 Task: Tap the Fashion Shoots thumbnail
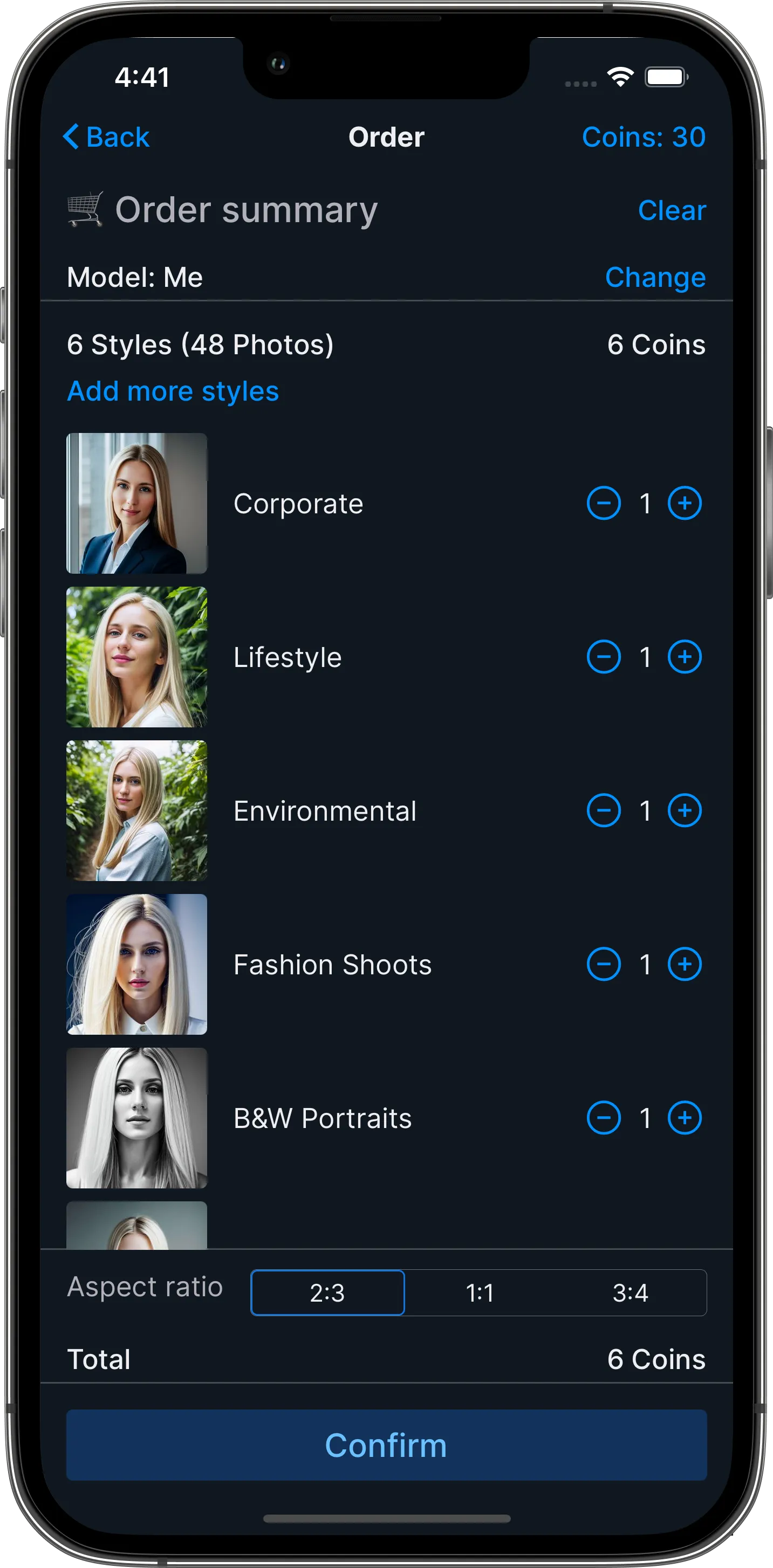click(136, 965)
